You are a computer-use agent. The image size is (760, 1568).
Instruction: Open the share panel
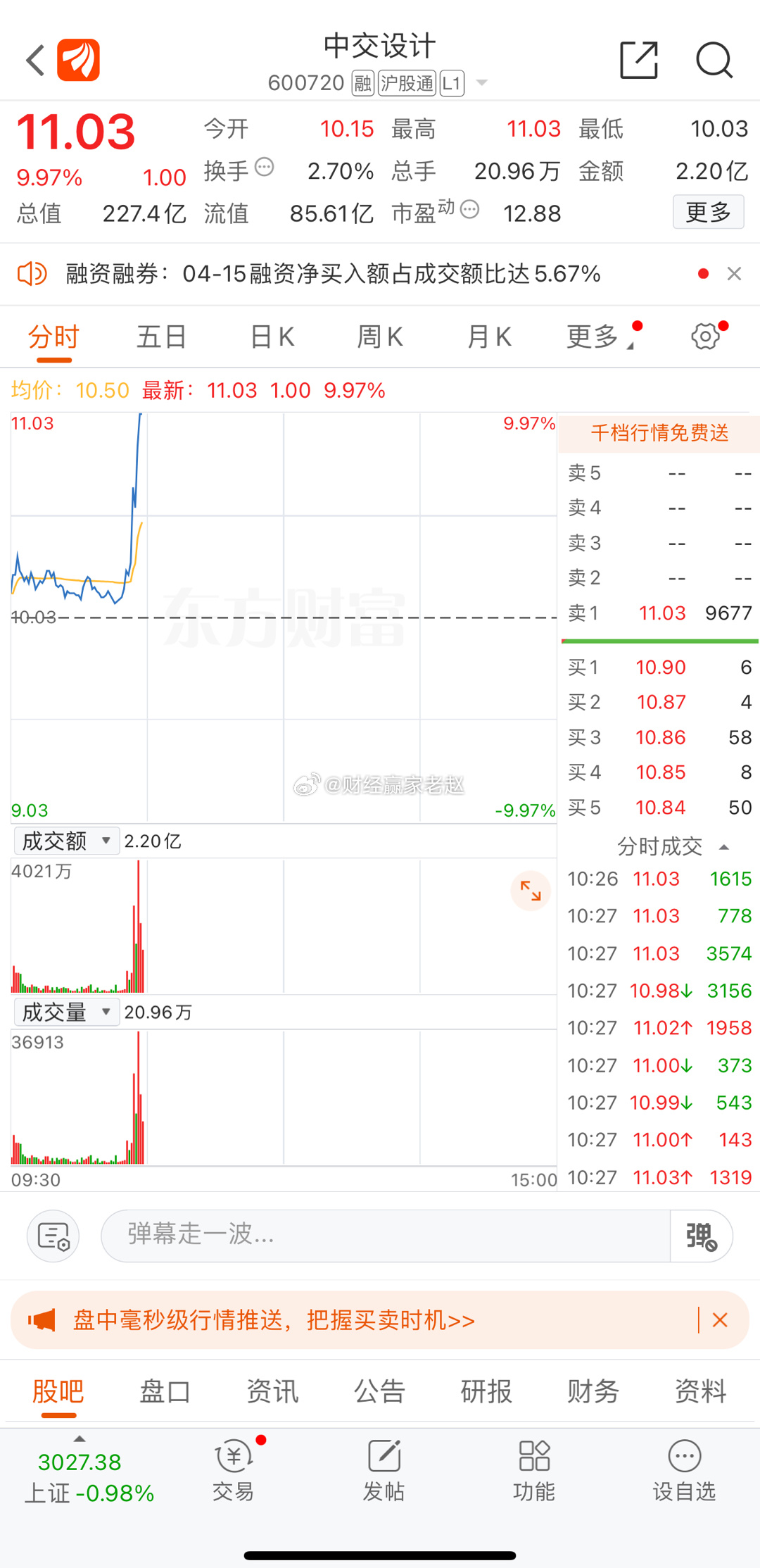[638, 61]
